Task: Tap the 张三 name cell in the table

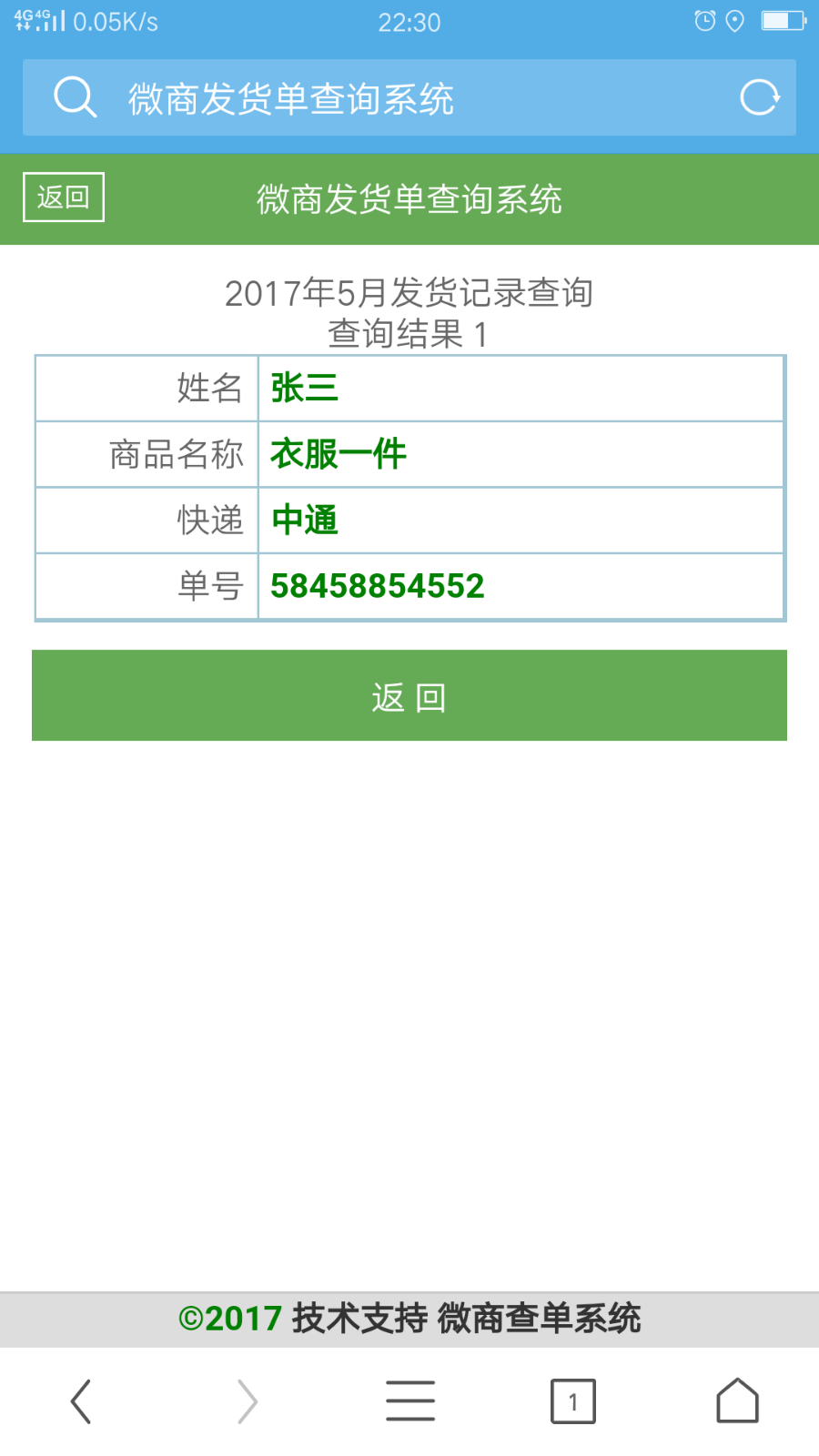Action: [x=303, y=388]
